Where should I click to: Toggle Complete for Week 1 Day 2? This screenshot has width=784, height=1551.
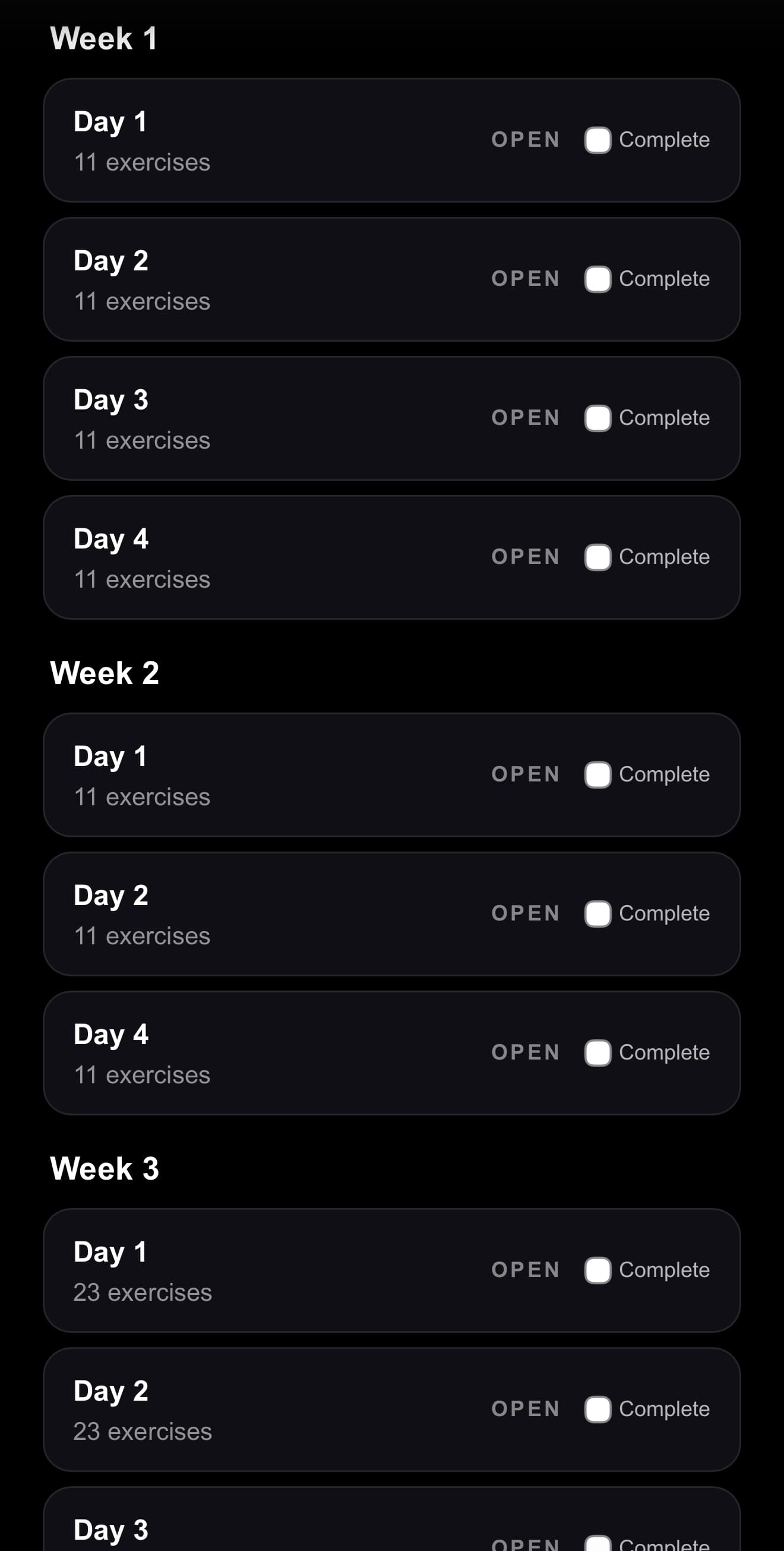(x=598, y=279)
